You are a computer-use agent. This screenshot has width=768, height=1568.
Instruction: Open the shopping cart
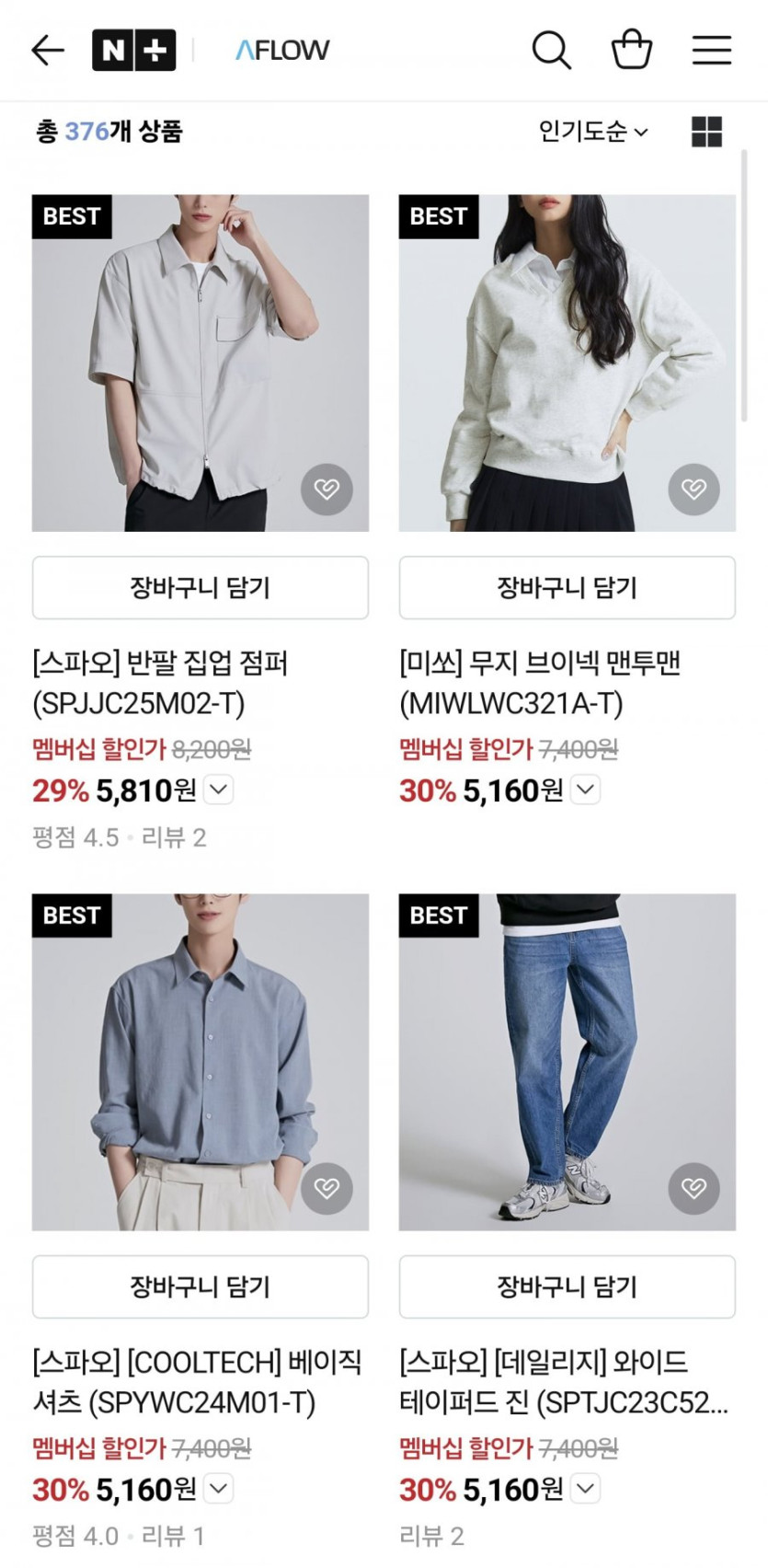pos(632,50)
